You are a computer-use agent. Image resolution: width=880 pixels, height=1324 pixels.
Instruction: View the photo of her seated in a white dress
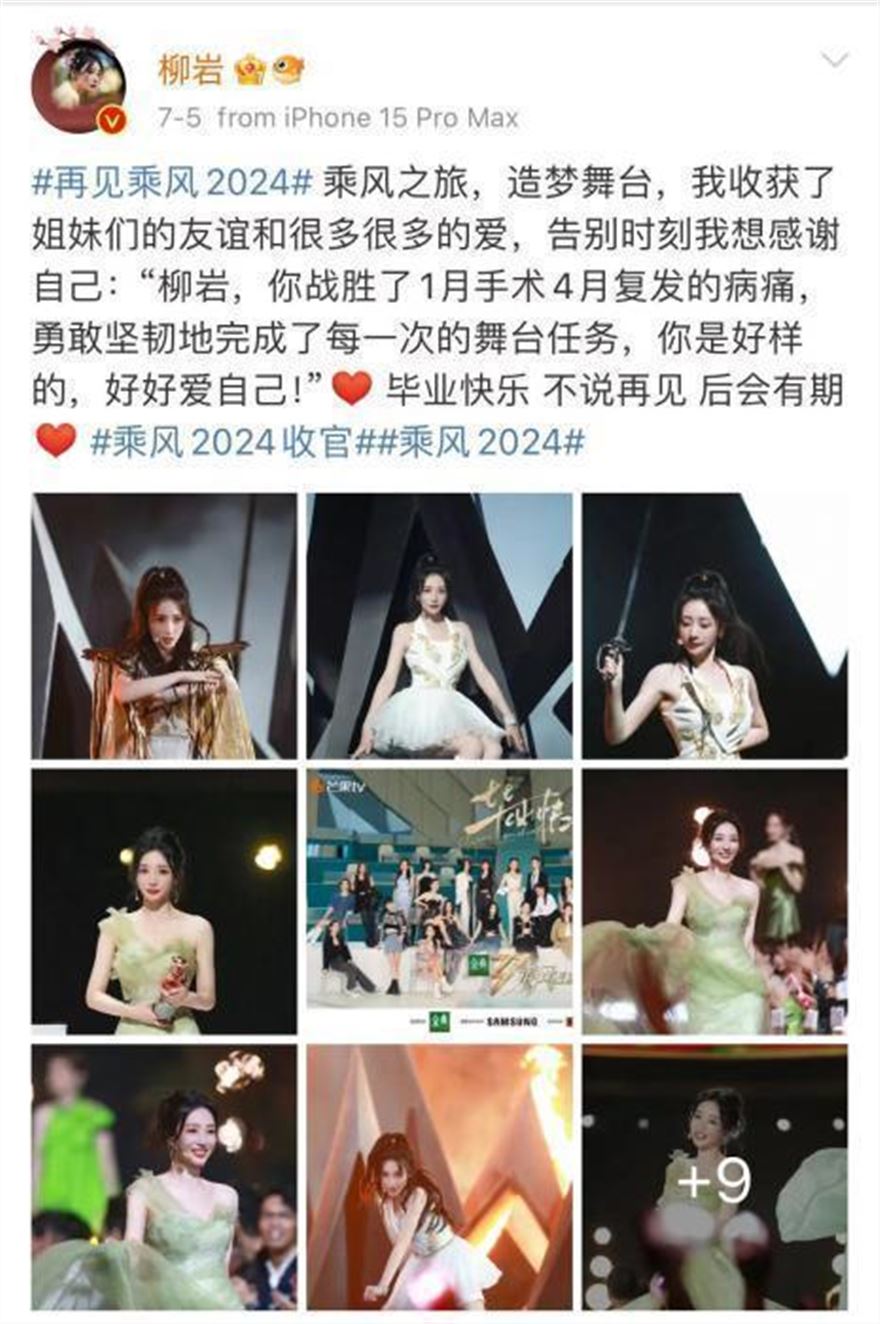pos(440,625)
